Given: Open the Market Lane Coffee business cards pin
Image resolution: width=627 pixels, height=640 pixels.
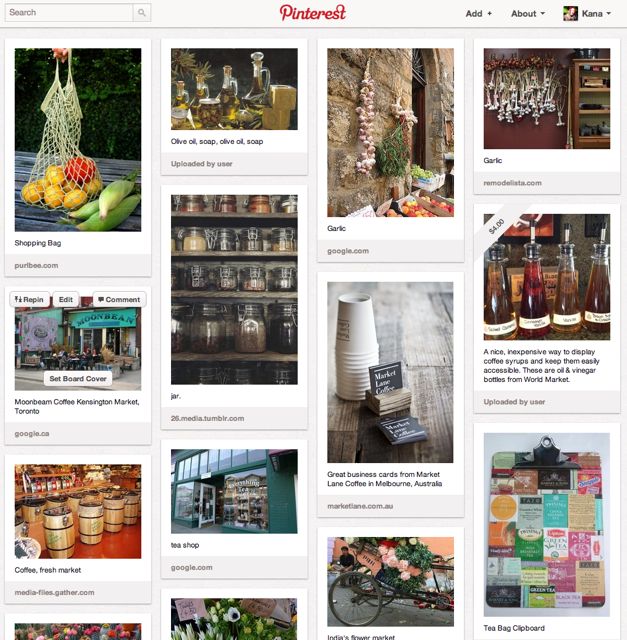Looking at the screenshot, I should [x=390, y=371].
